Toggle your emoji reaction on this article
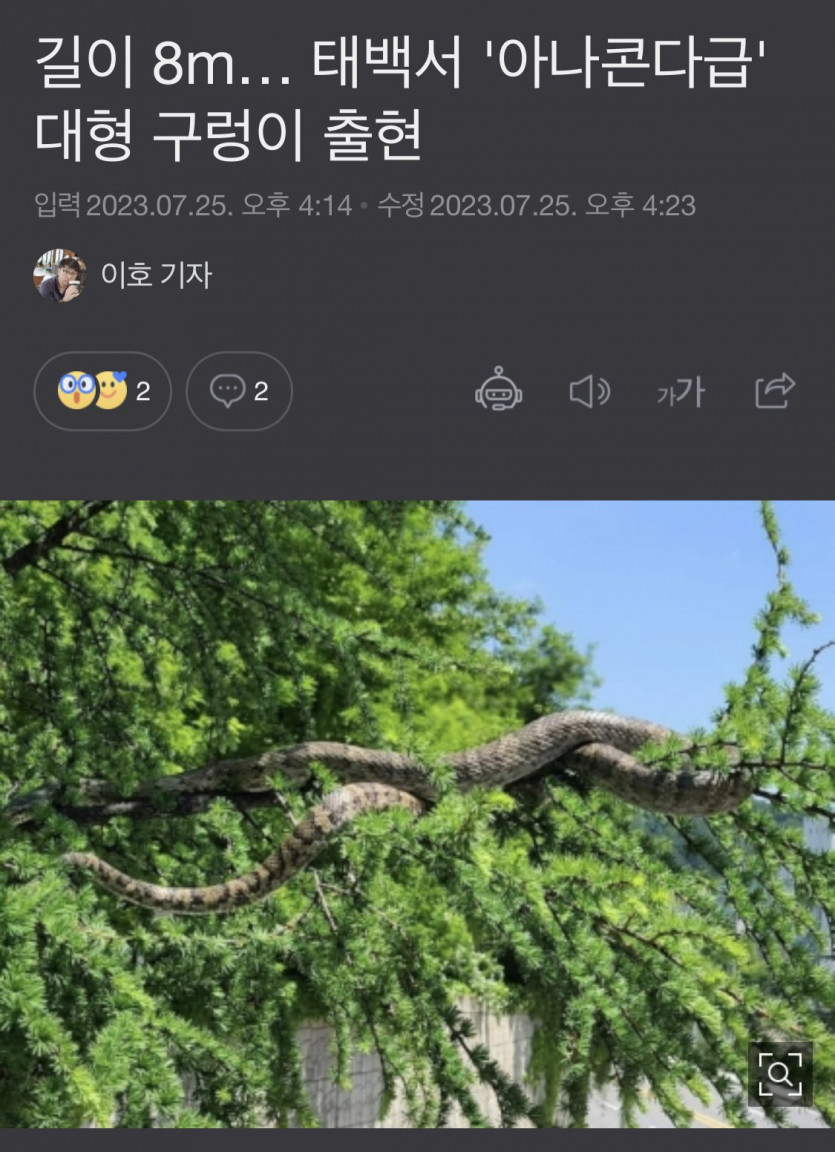This screenshot has width=835, height=1152. [103, 392]
